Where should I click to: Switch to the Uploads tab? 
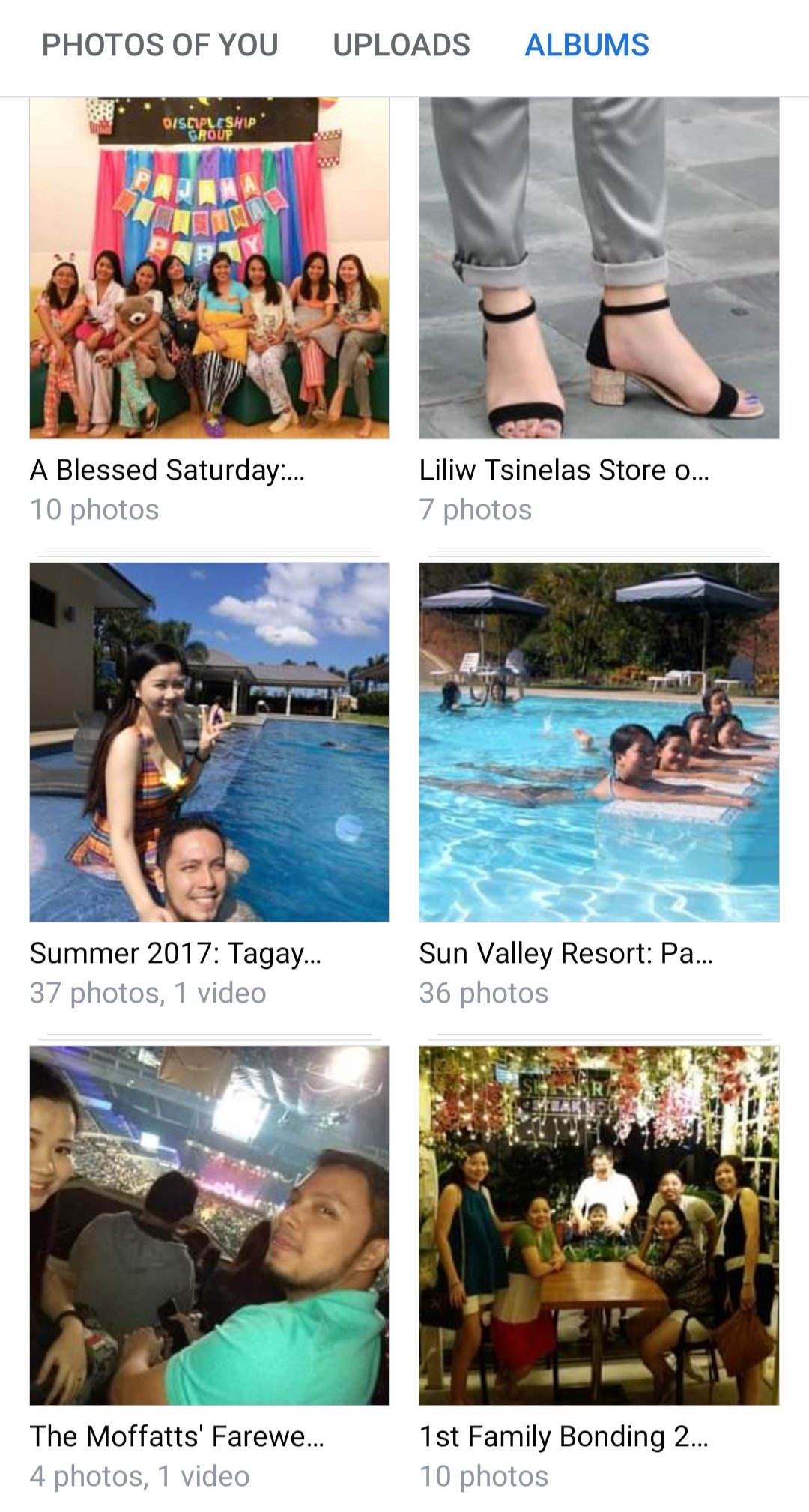pyautogui.click(x=402, y=46)
